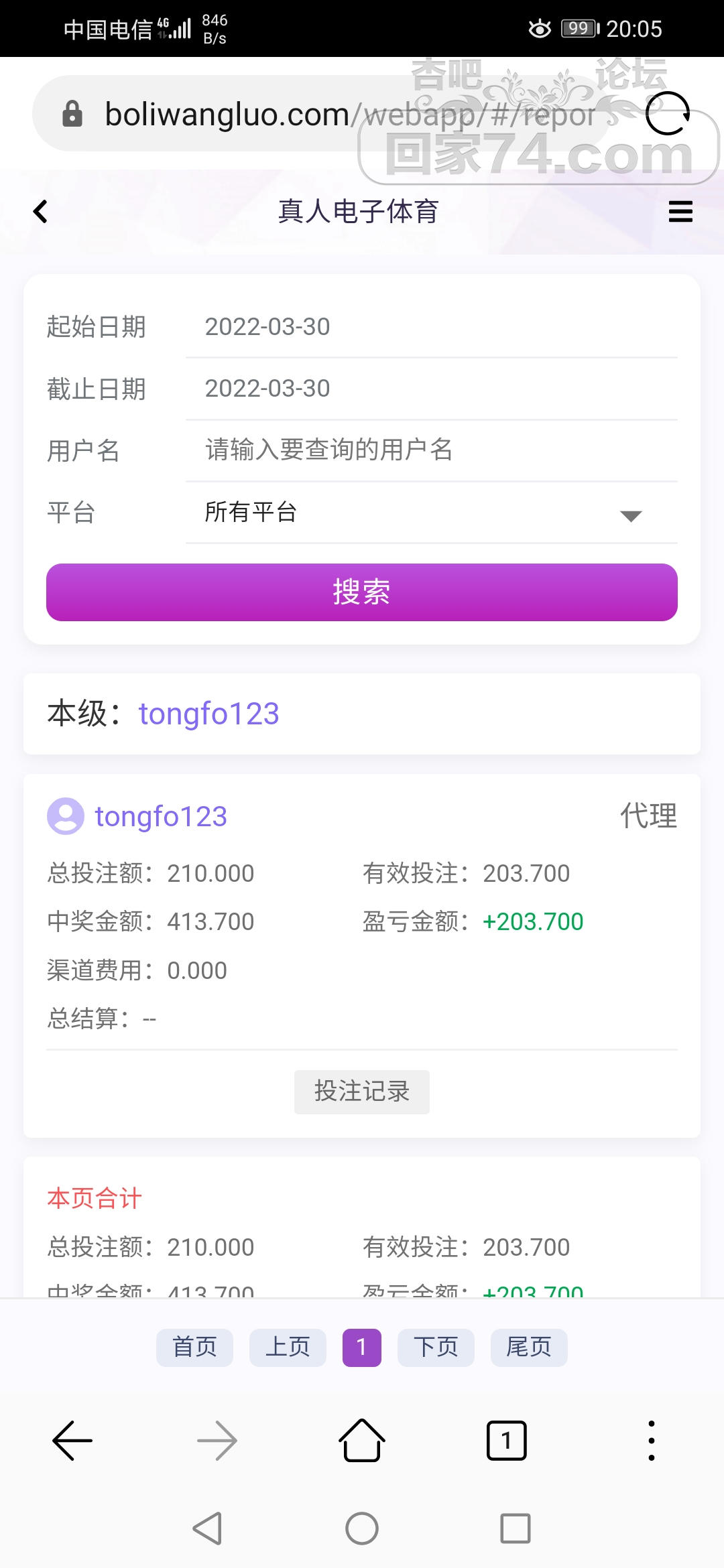Select 首页 first page option
The image size is (724, 1568).
[194, 1348]
